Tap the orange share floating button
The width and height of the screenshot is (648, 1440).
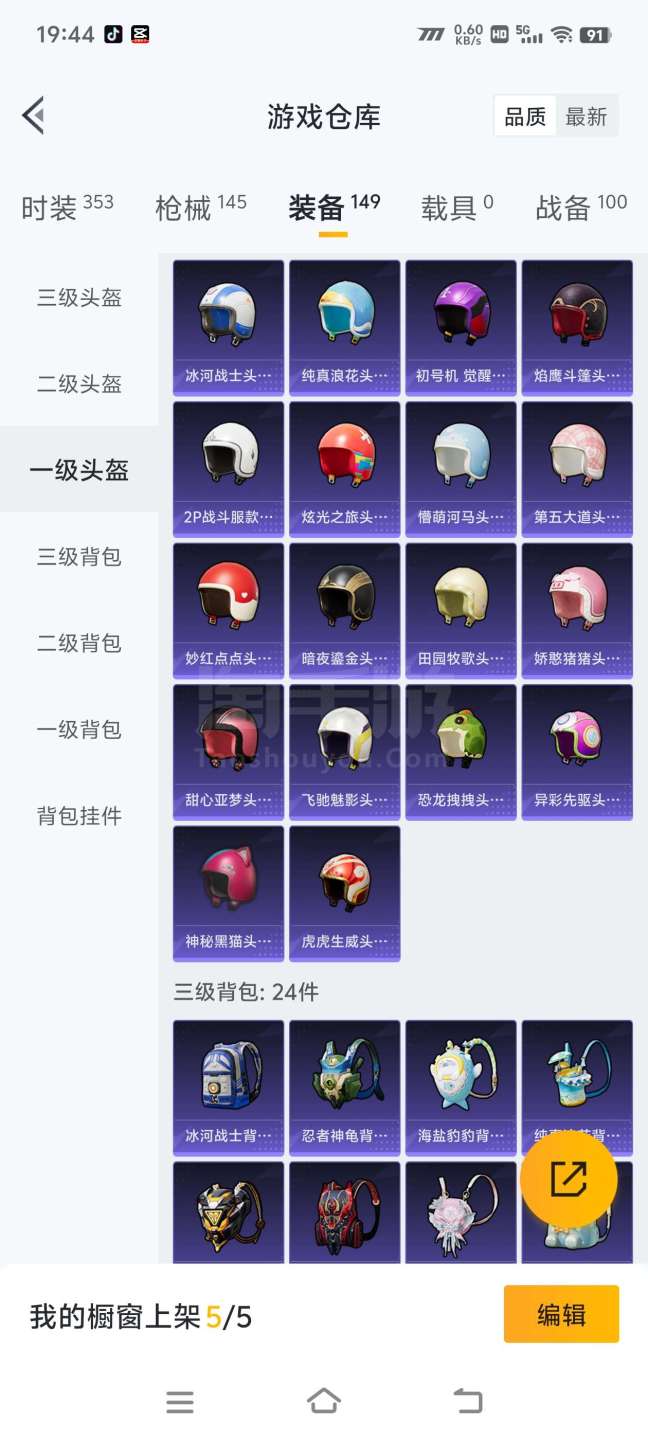(568, 1180)
